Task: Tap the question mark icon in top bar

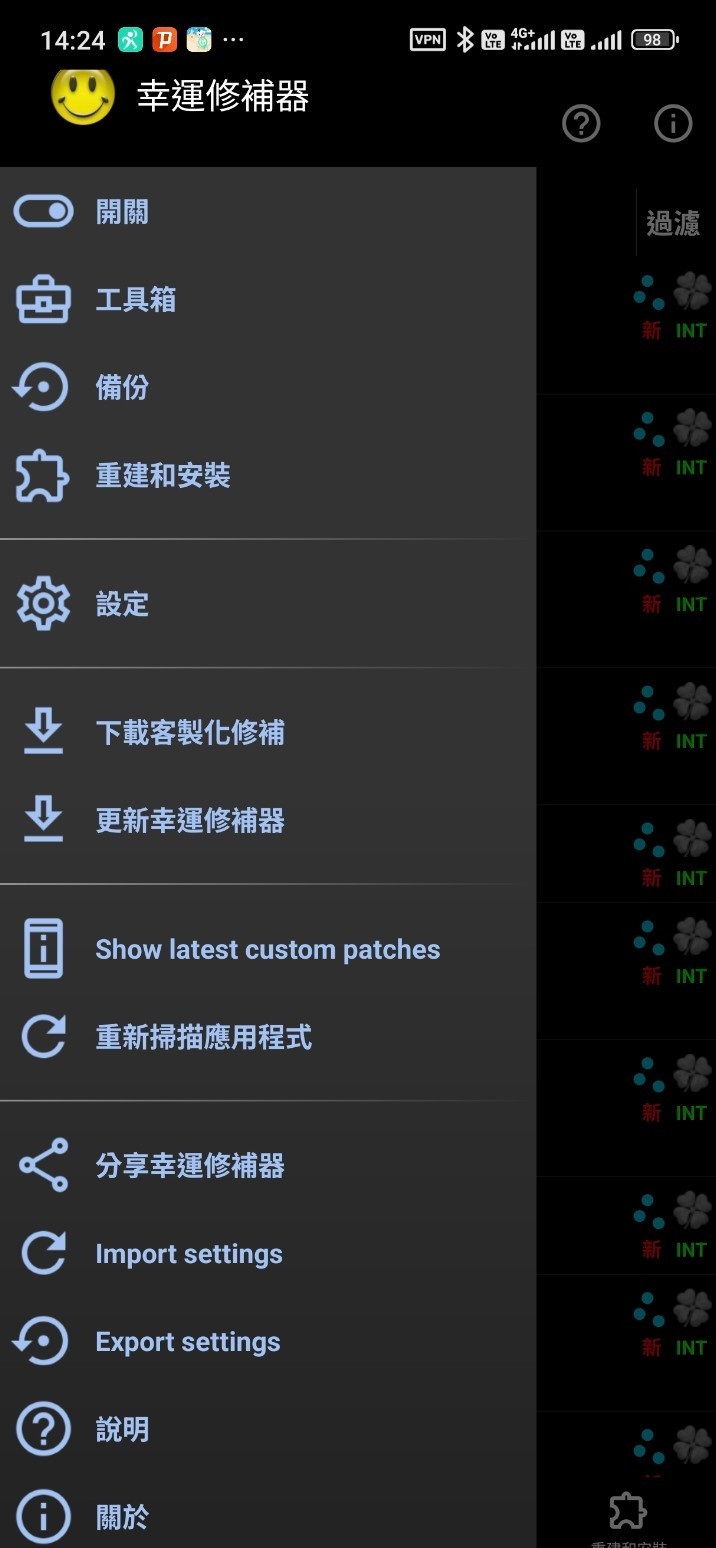Action: 581,124
